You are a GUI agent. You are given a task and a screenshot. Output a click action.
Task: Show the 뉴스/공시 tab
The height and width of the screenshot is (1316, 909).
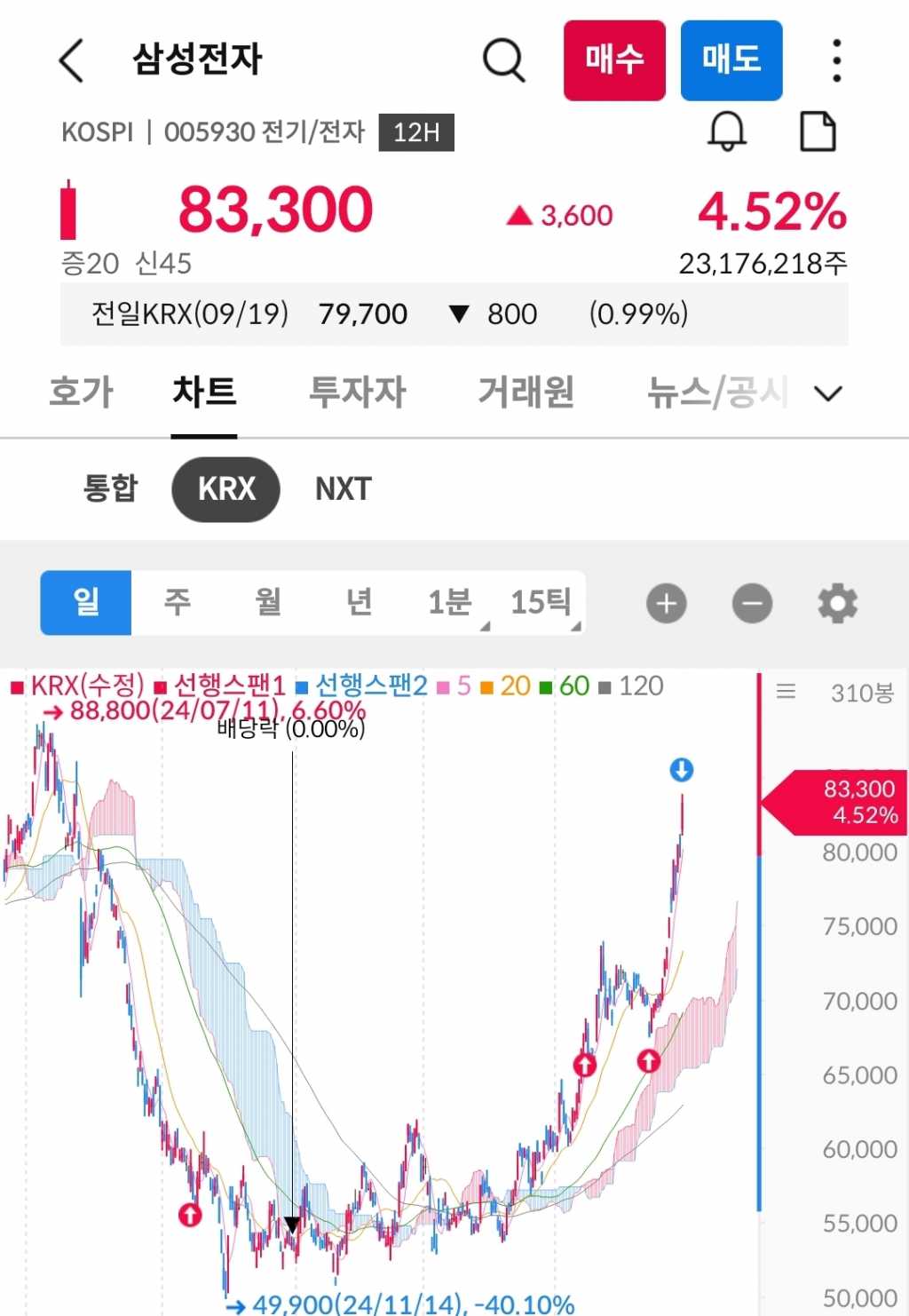click(717, 392)
